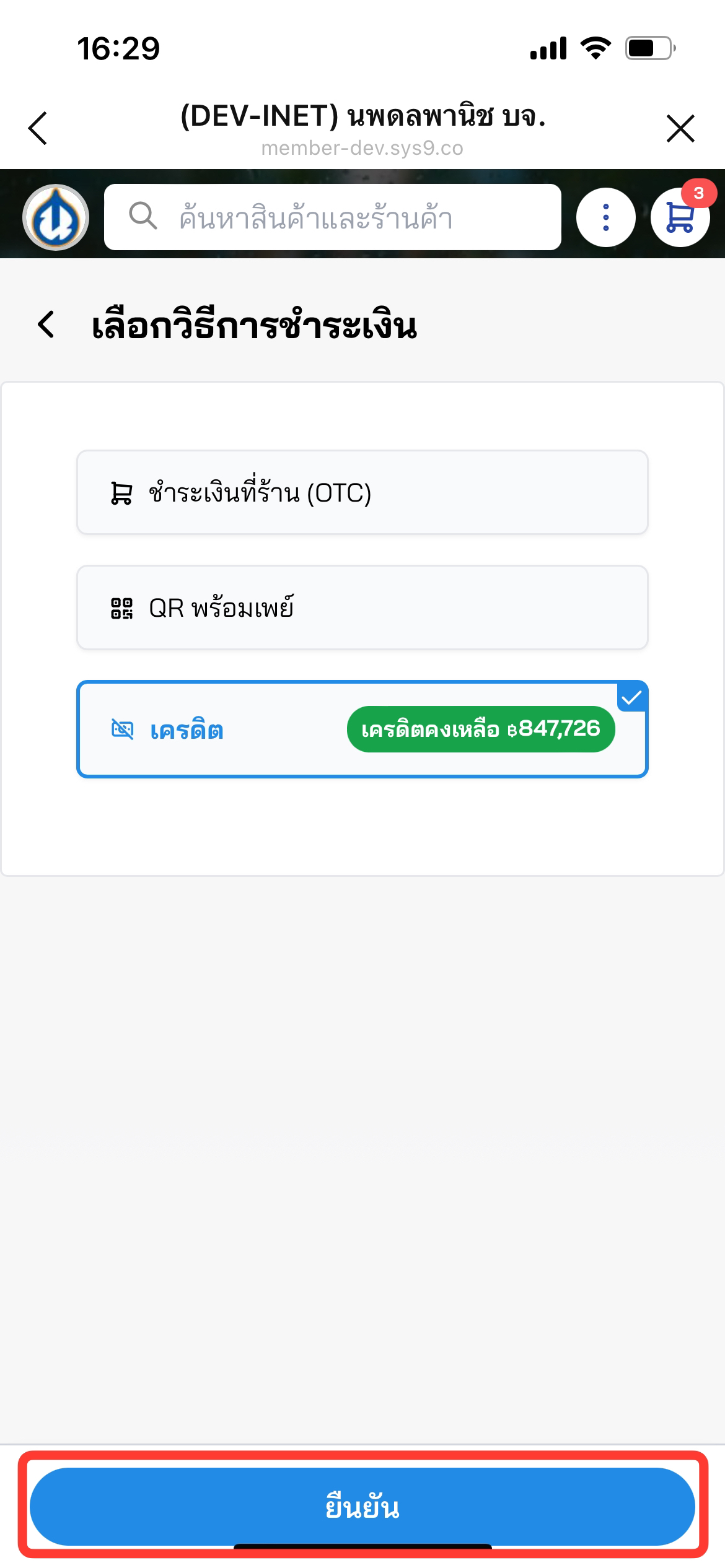Viewport: 725px width, 1568px height.
Task: Choose QR พร้อมเพย์ payment method
Action: pos(362,608)
